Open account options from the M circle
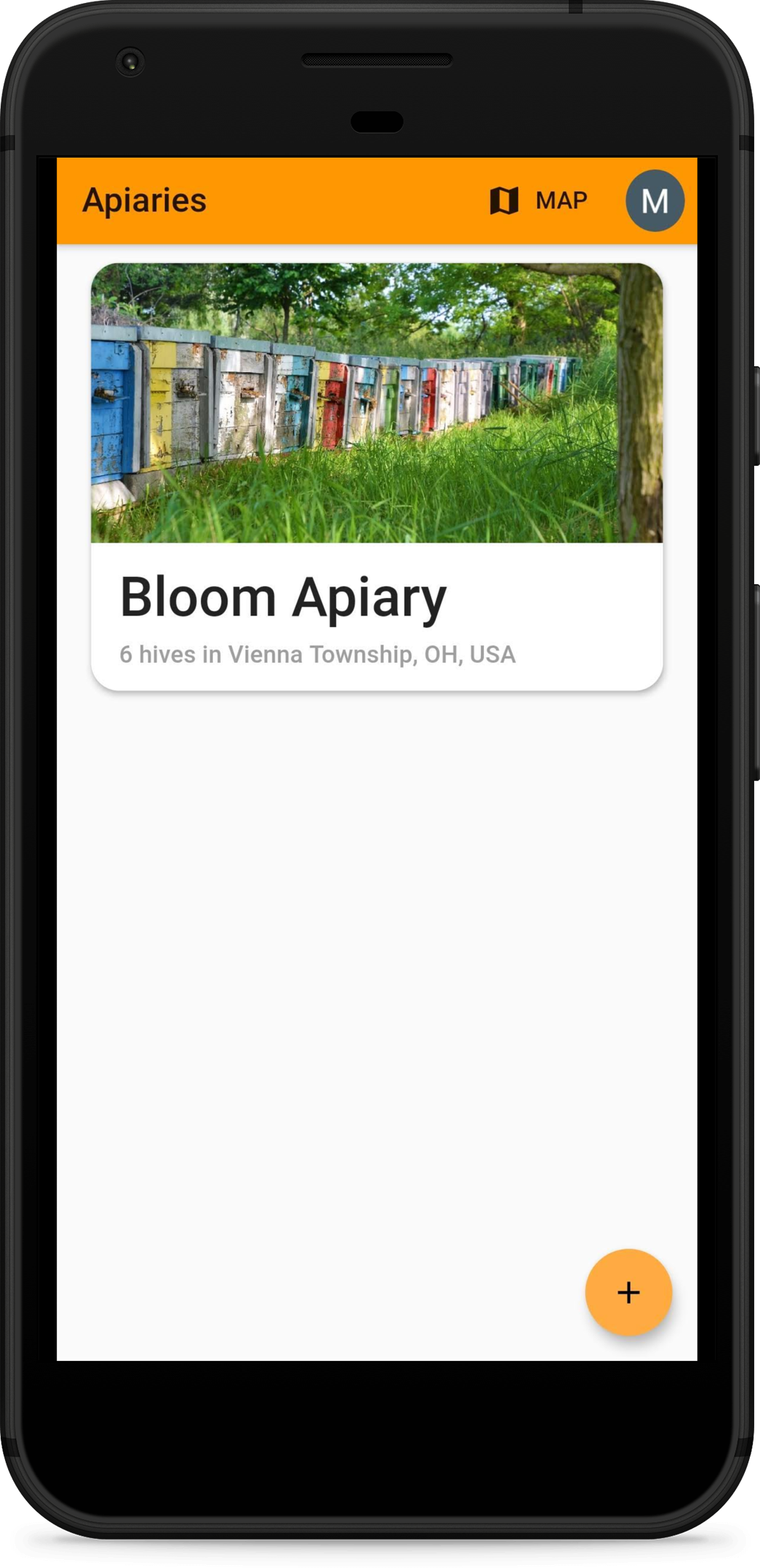 (x=655, y=201)
